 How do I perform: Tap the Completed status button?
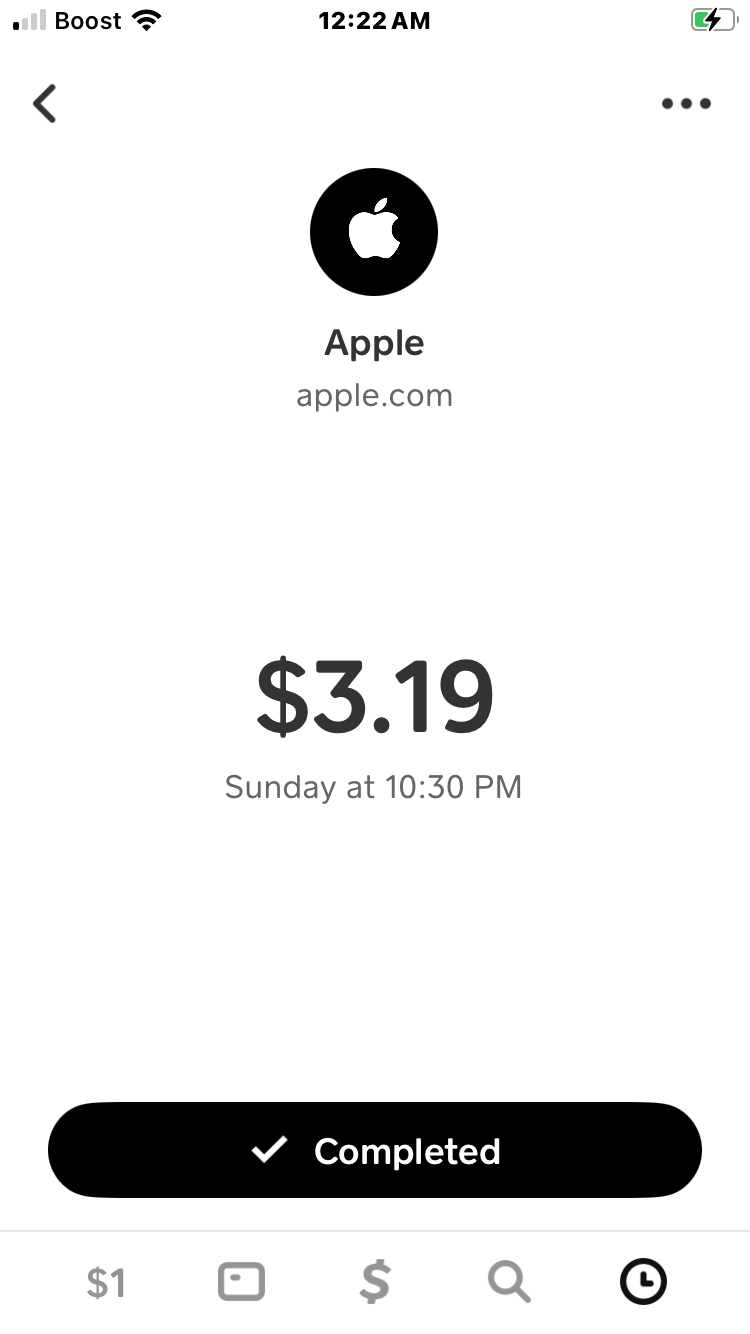[375, 1150]
